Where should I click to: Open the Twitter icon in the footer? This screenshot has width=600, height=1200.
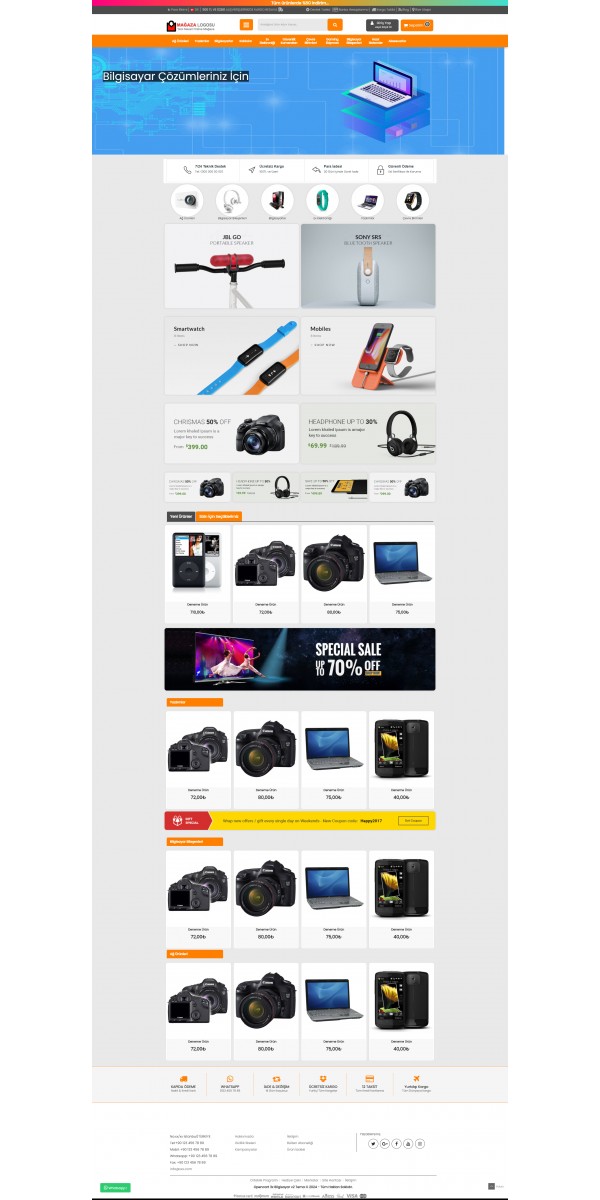tap(373, 1143)
